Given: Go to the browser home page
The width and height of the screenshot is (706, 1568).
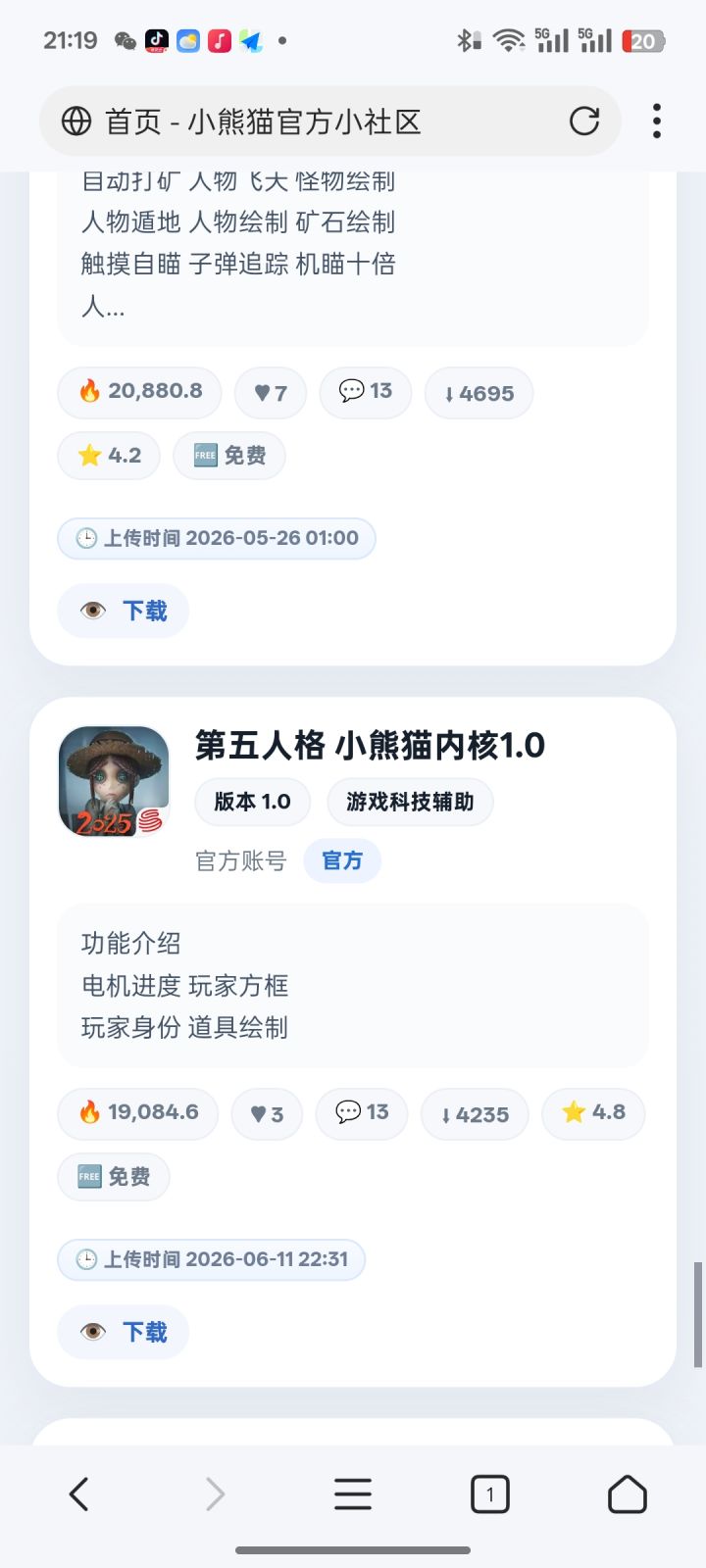Looking at the screenshot, I should click(628, 1494).
